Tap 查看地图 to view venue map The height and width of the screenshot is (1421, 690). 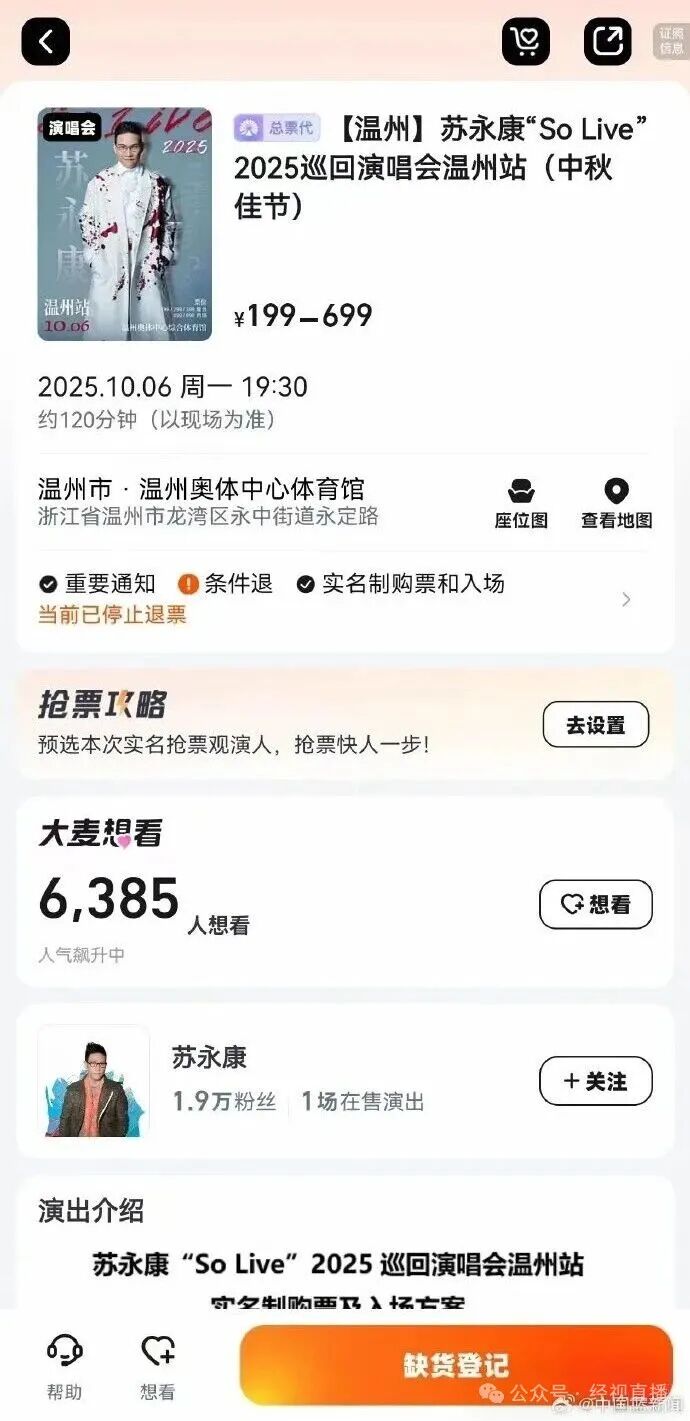click(616, 504)
